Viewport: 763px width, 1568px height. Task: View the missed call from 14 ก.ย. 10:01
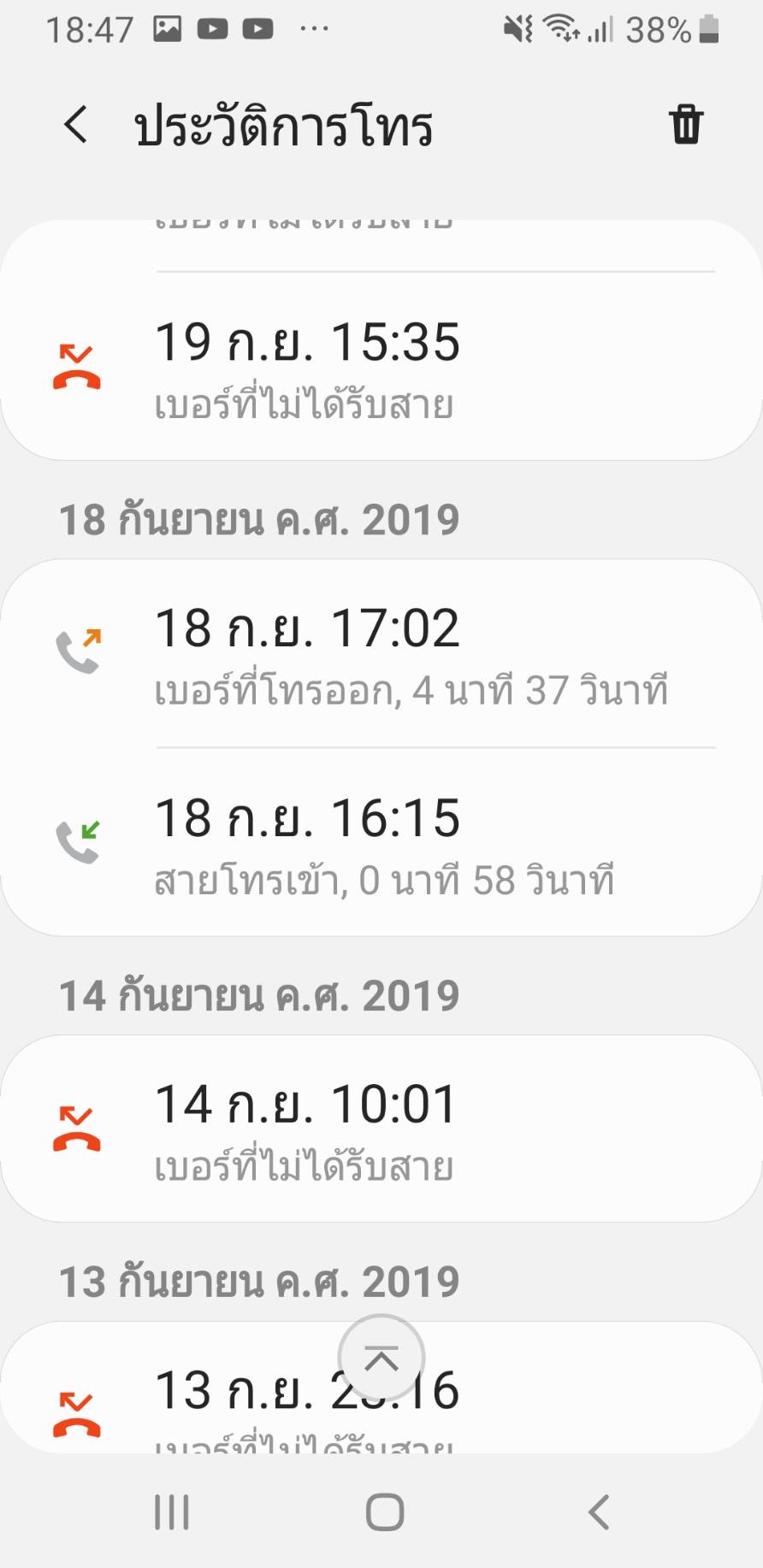point(381,1130)
